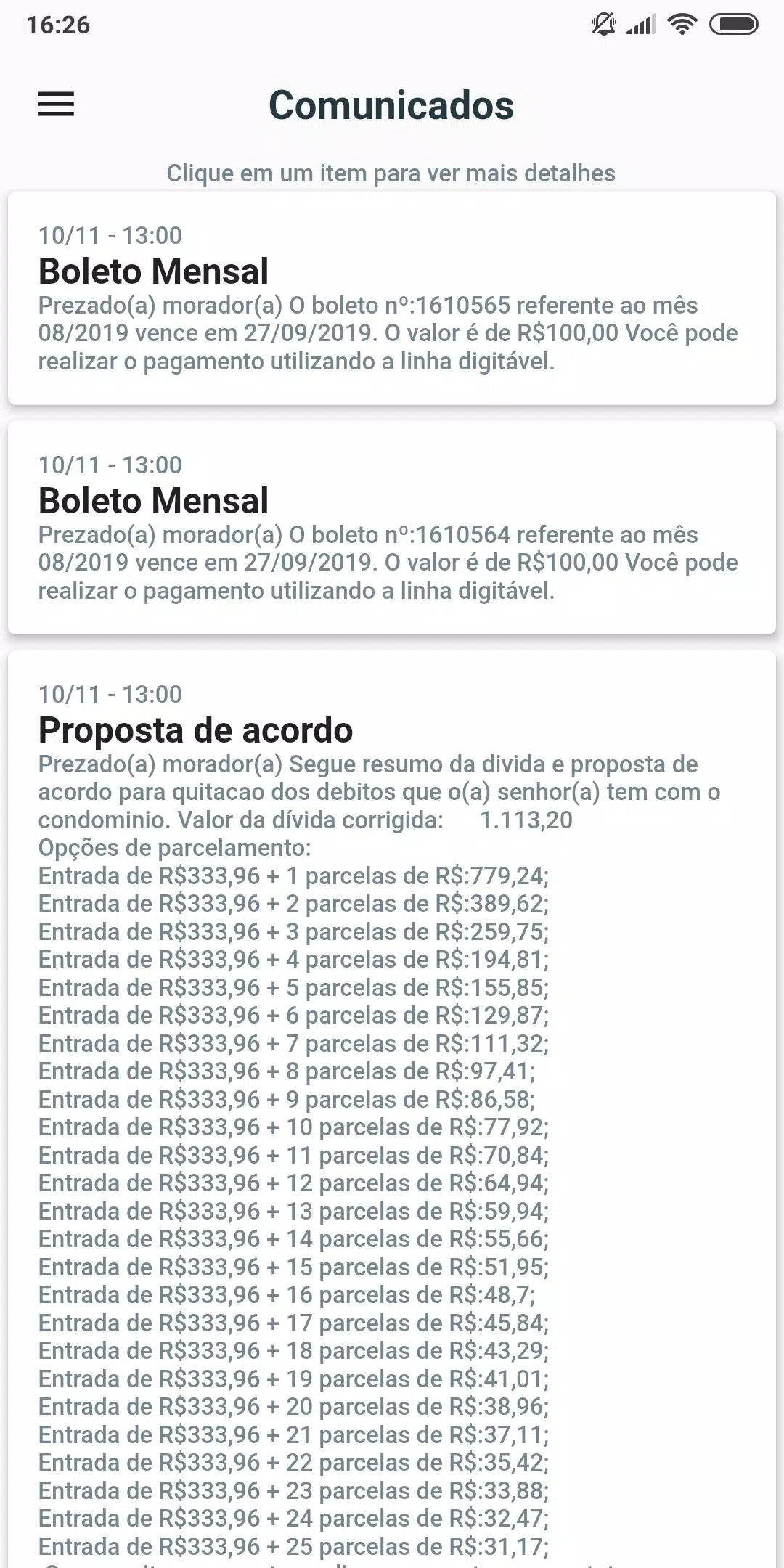Image resolution: width=784 pixels, height=1568 pixels.
Task: Open Boleto Mensal card for boleto nº 1610564
Action: [x=392, y=527]
